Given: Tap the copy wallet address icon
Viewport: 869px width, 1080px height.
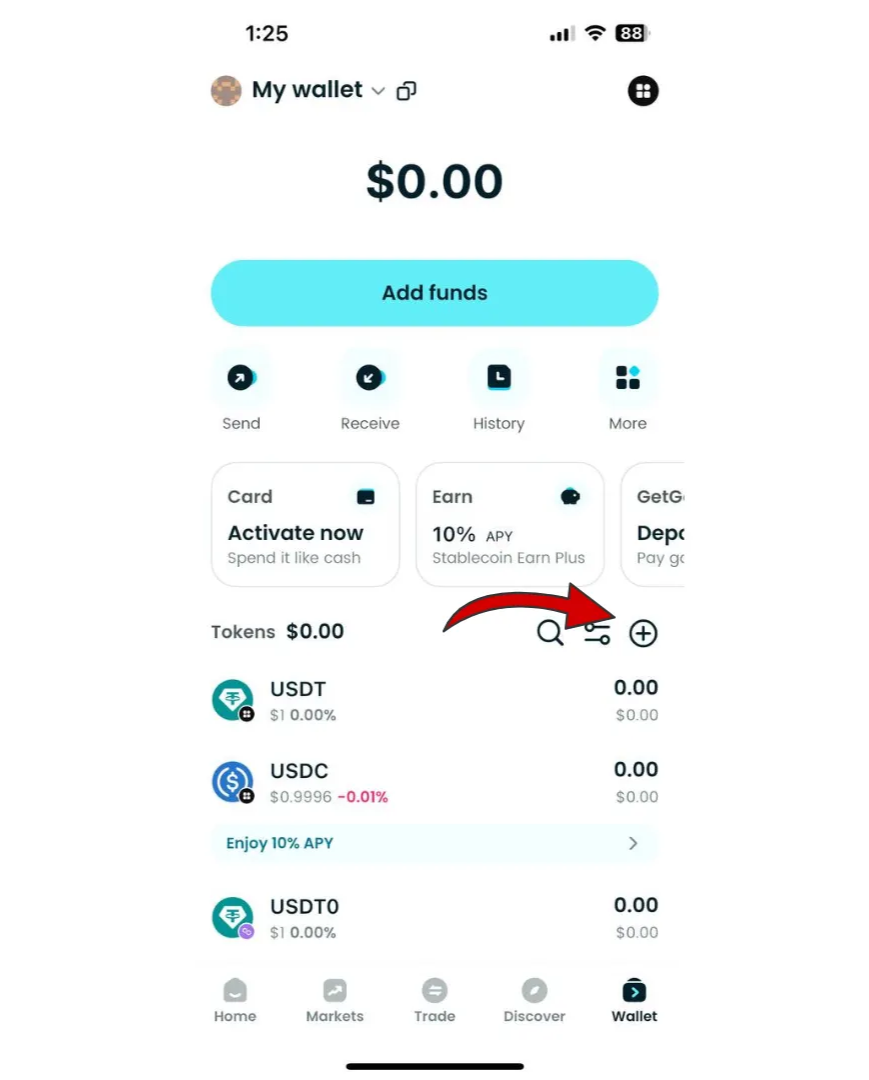Looking at the screenshot, I should [x=405, y=90].
